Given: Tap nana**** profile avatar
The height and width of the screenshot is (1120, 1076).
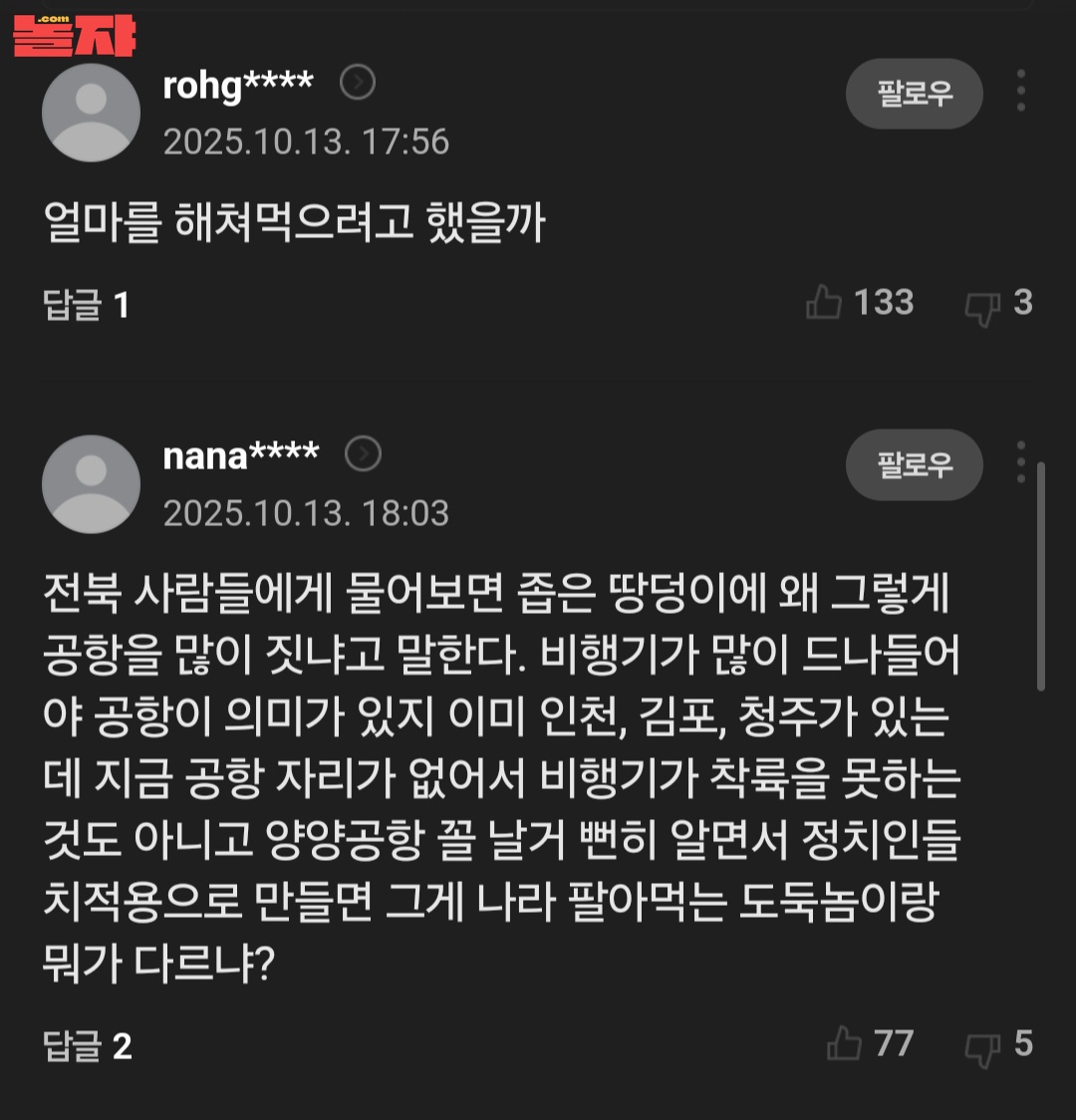Looking at the screenshot, I should click(x=91, y=483).
